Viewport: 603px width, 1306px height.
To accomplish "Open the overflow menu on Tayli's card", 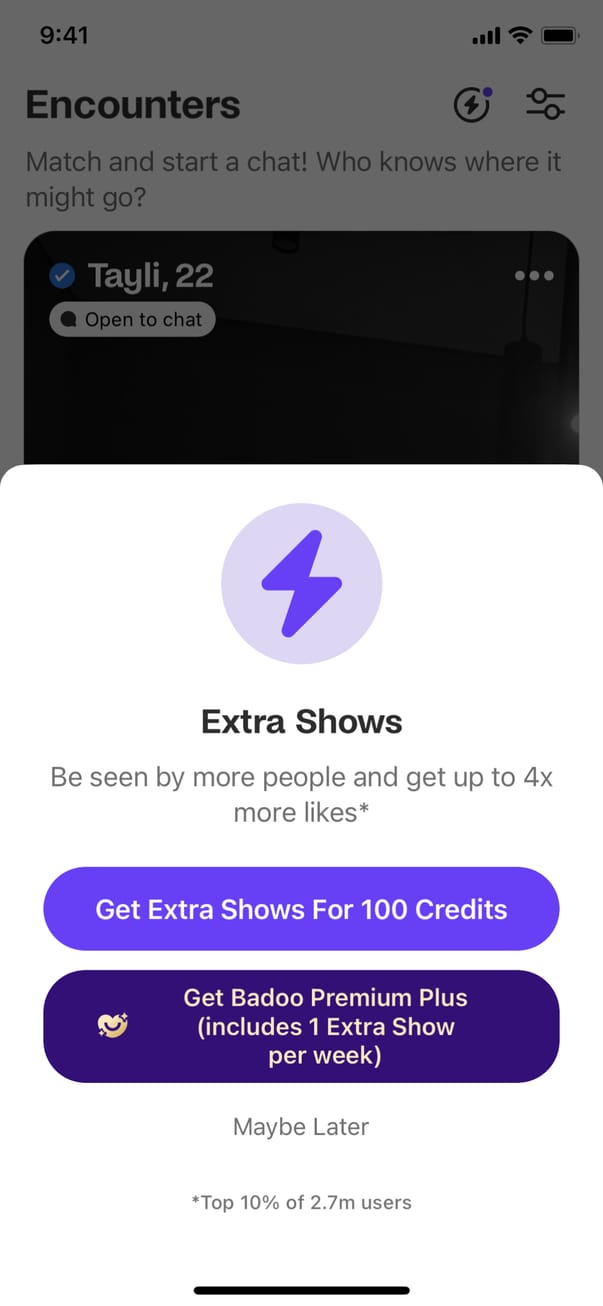I will click(x=533, y=277).
